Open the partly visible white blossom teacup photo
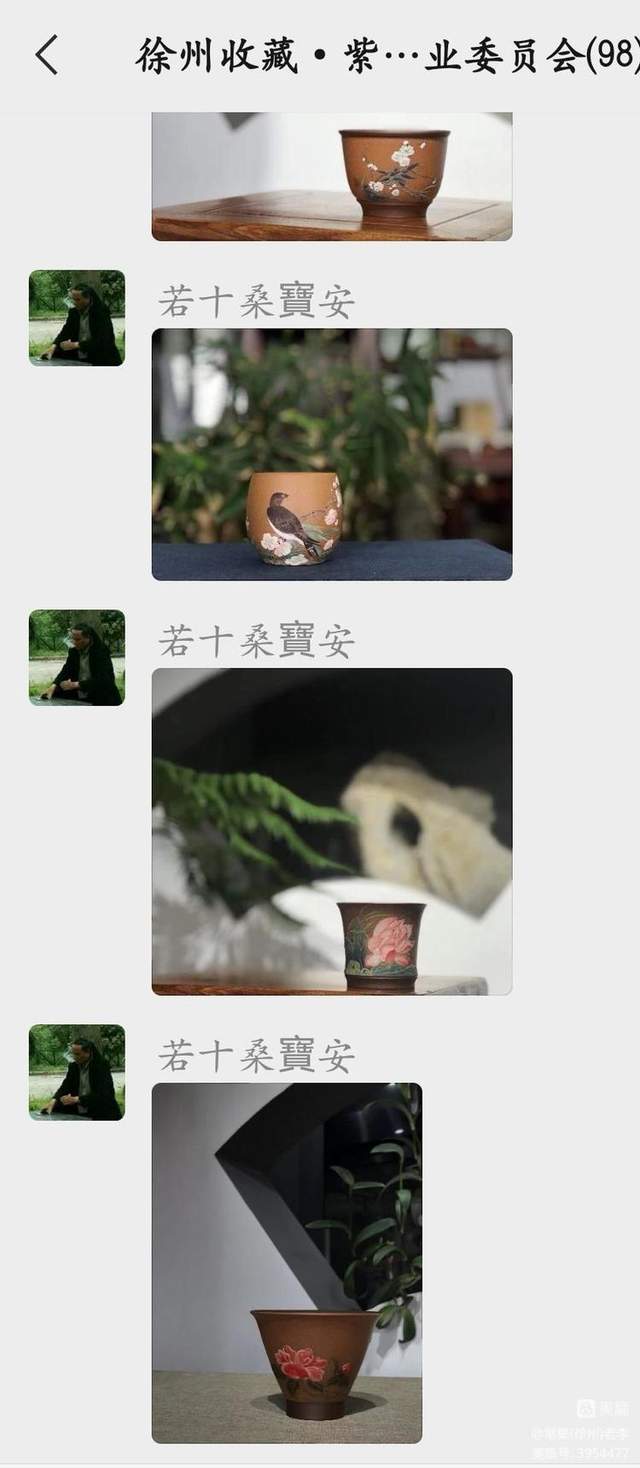 click(x=332, y=176)
